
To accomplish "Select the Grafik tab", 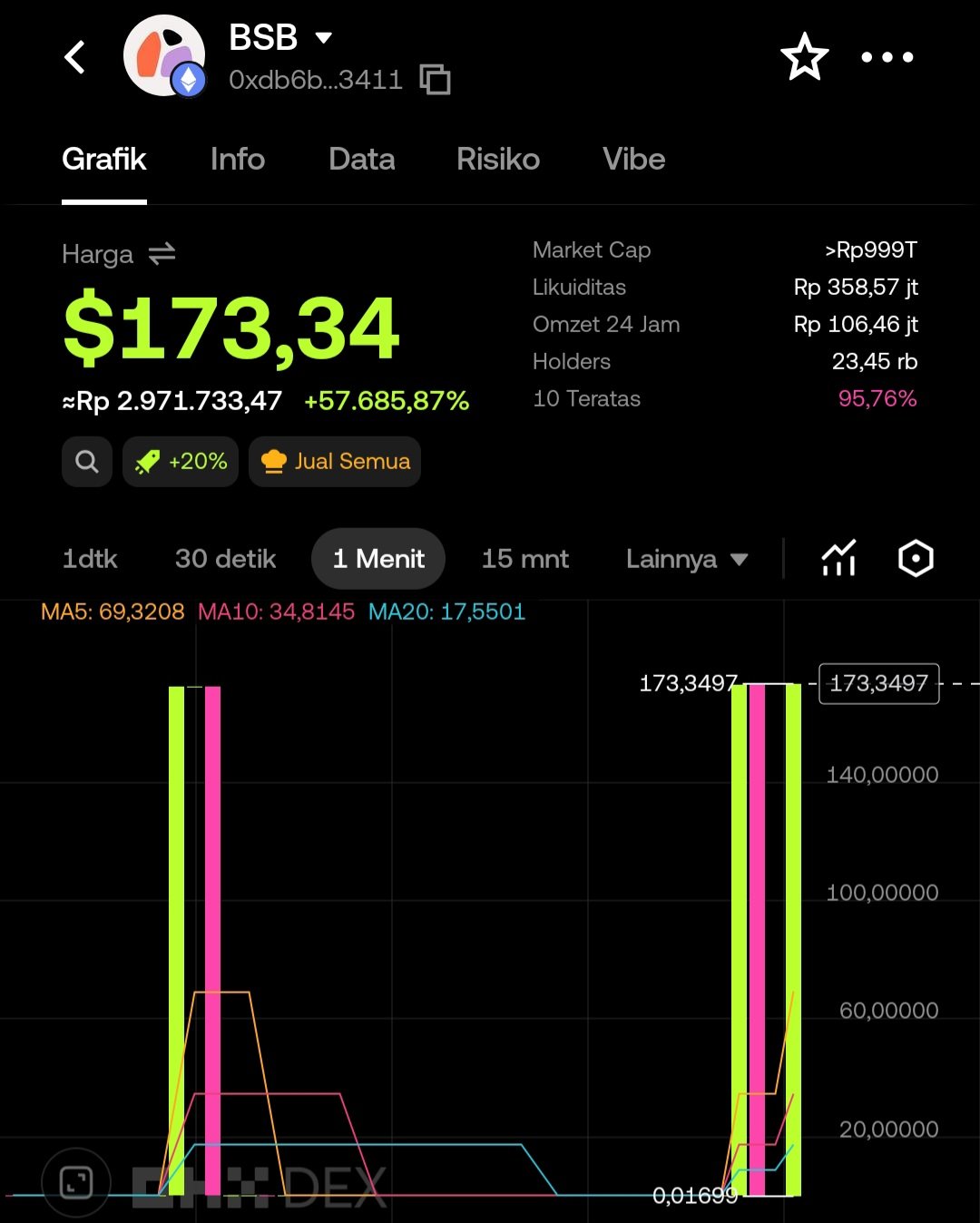I will pos(104,160).
